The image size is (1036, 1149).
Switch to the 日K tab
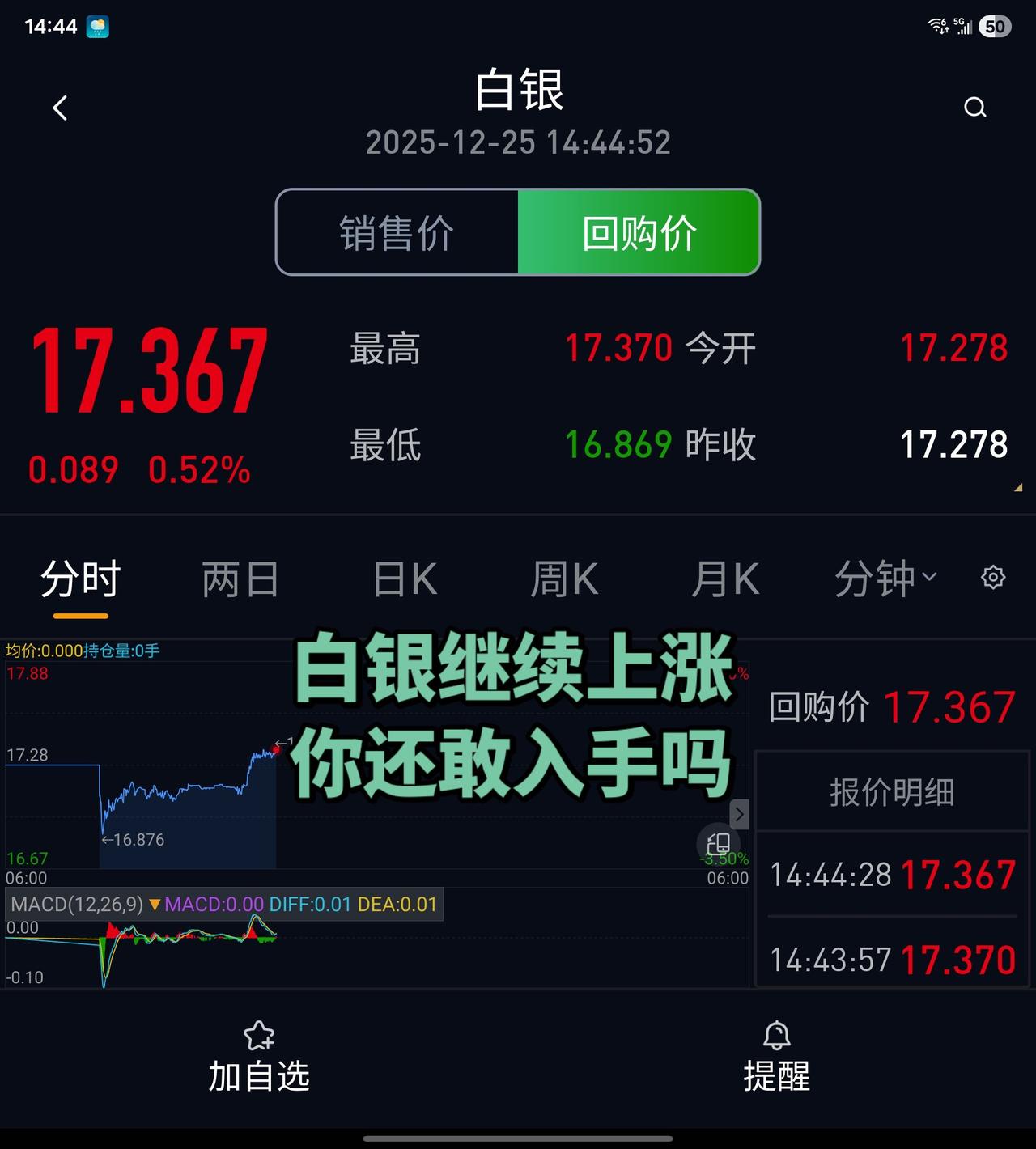(x=405, y=578)
